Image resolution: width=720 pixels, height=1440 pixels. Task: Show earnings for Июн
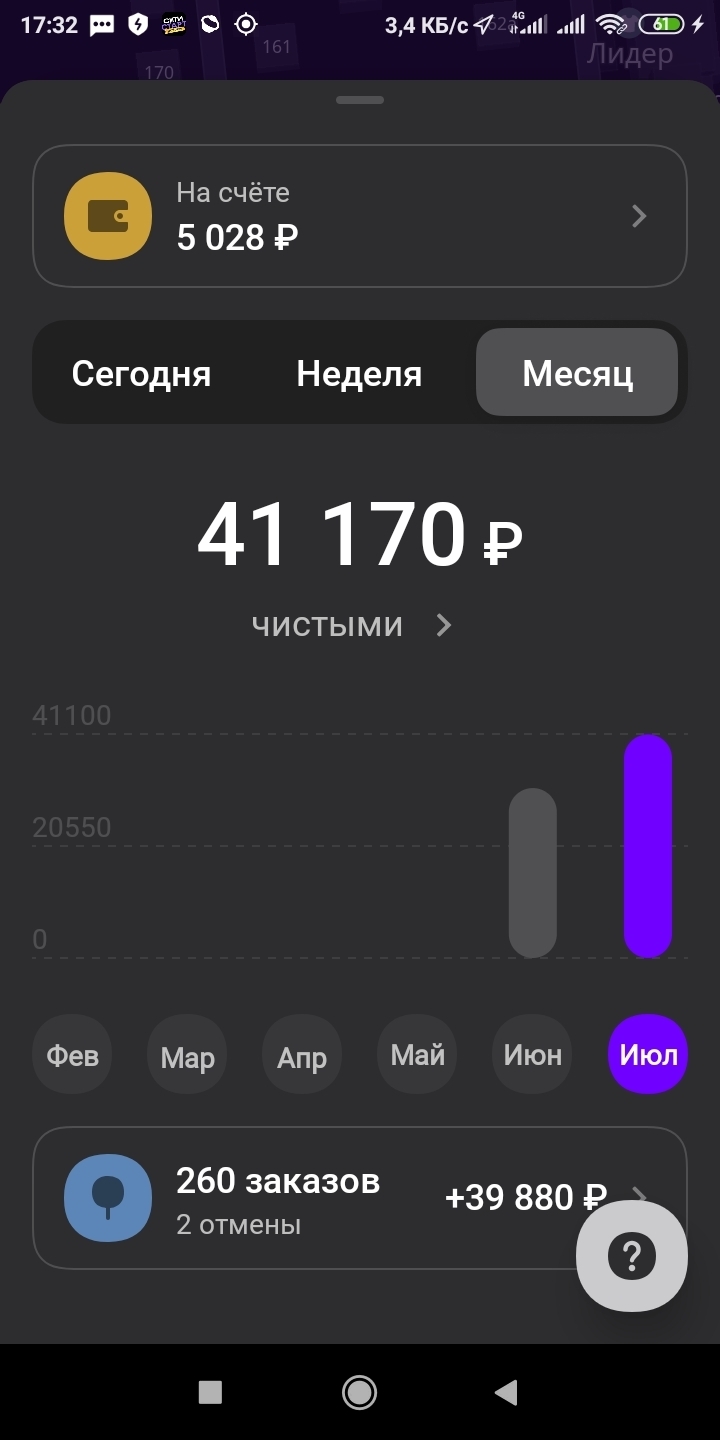click(x=532, y=1055)
